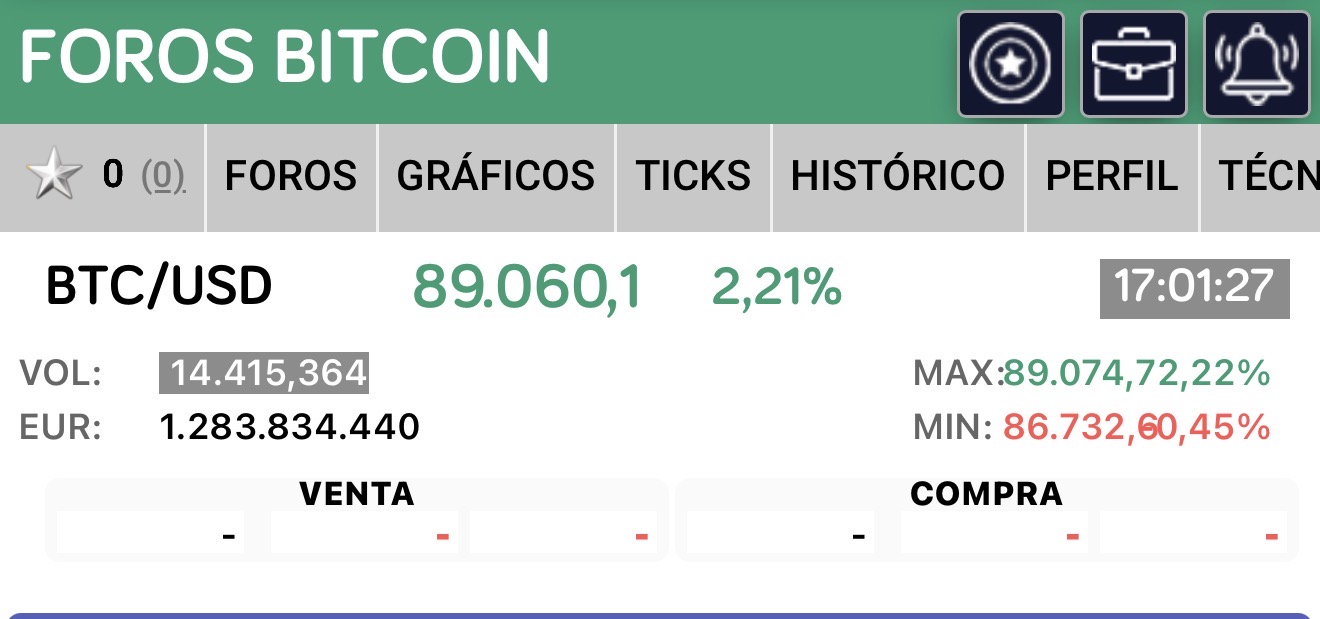The image size is (1320, 619).
Task: Open the alerts bell icon
Action: point(1256,65)
